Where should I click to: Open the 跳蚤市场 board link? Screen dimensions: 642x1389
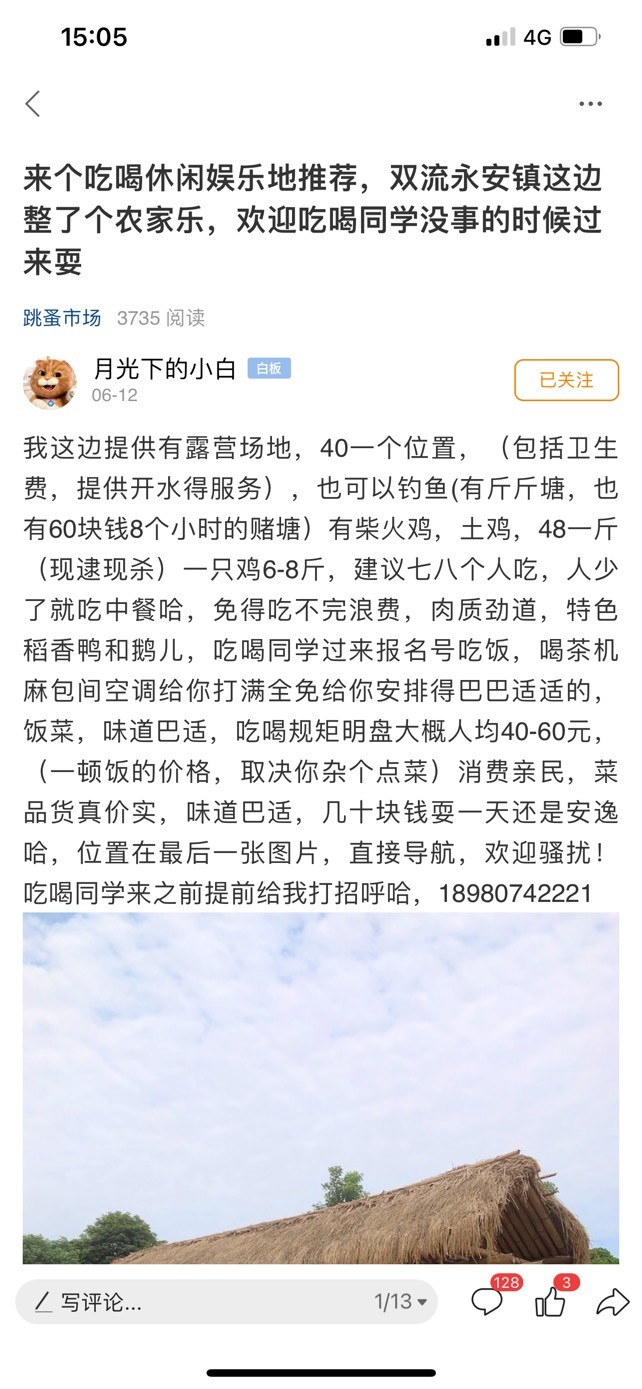[62, 318]
